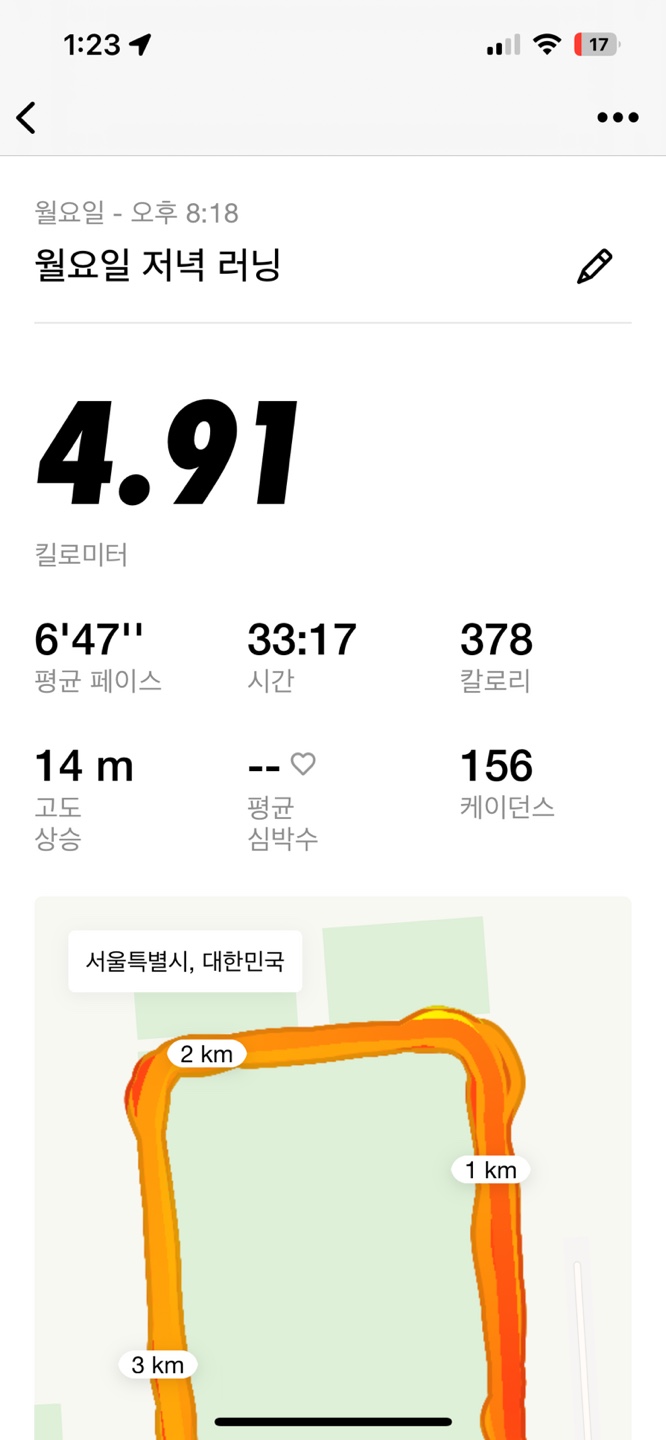Open the running route map
This screenshot has height=1440, width=666.
(x=333, y=1200)
